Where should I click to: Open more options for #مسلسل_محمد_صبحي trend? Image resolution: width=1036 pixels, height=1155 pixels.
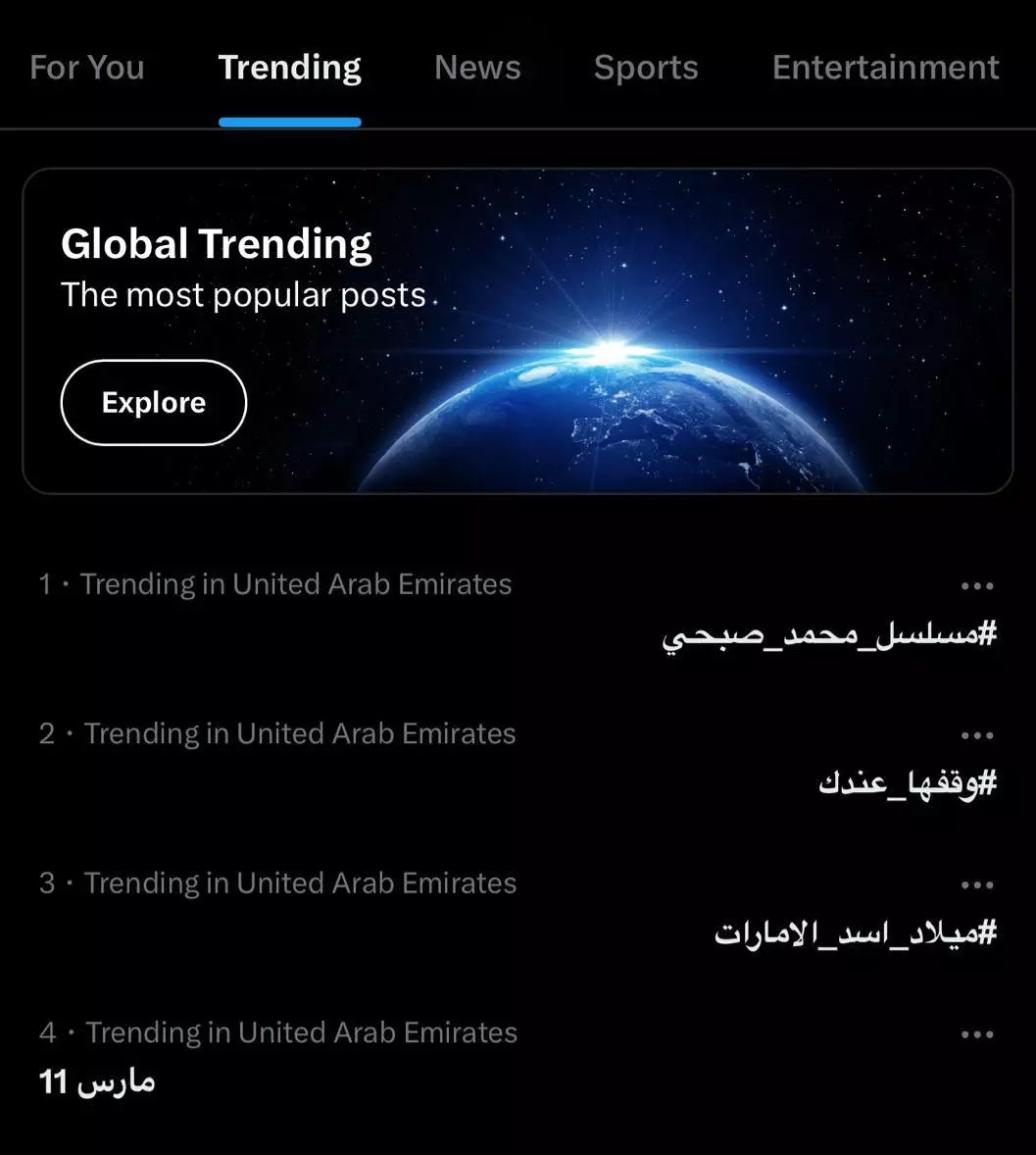coord(977,586)
